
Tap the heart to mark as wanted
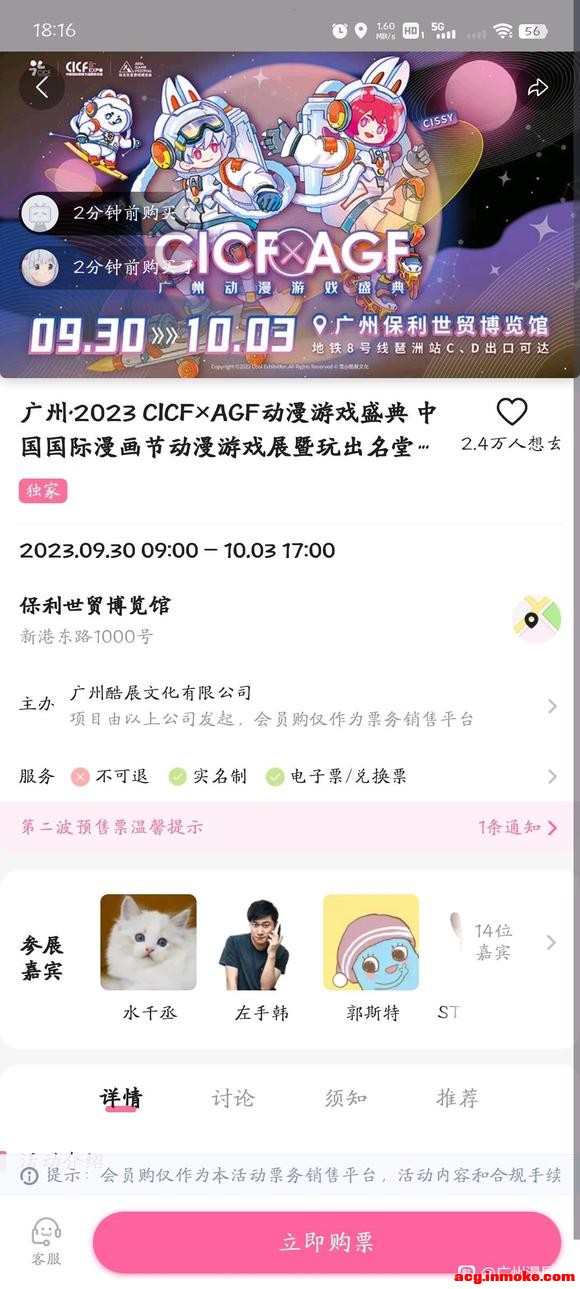512,412
